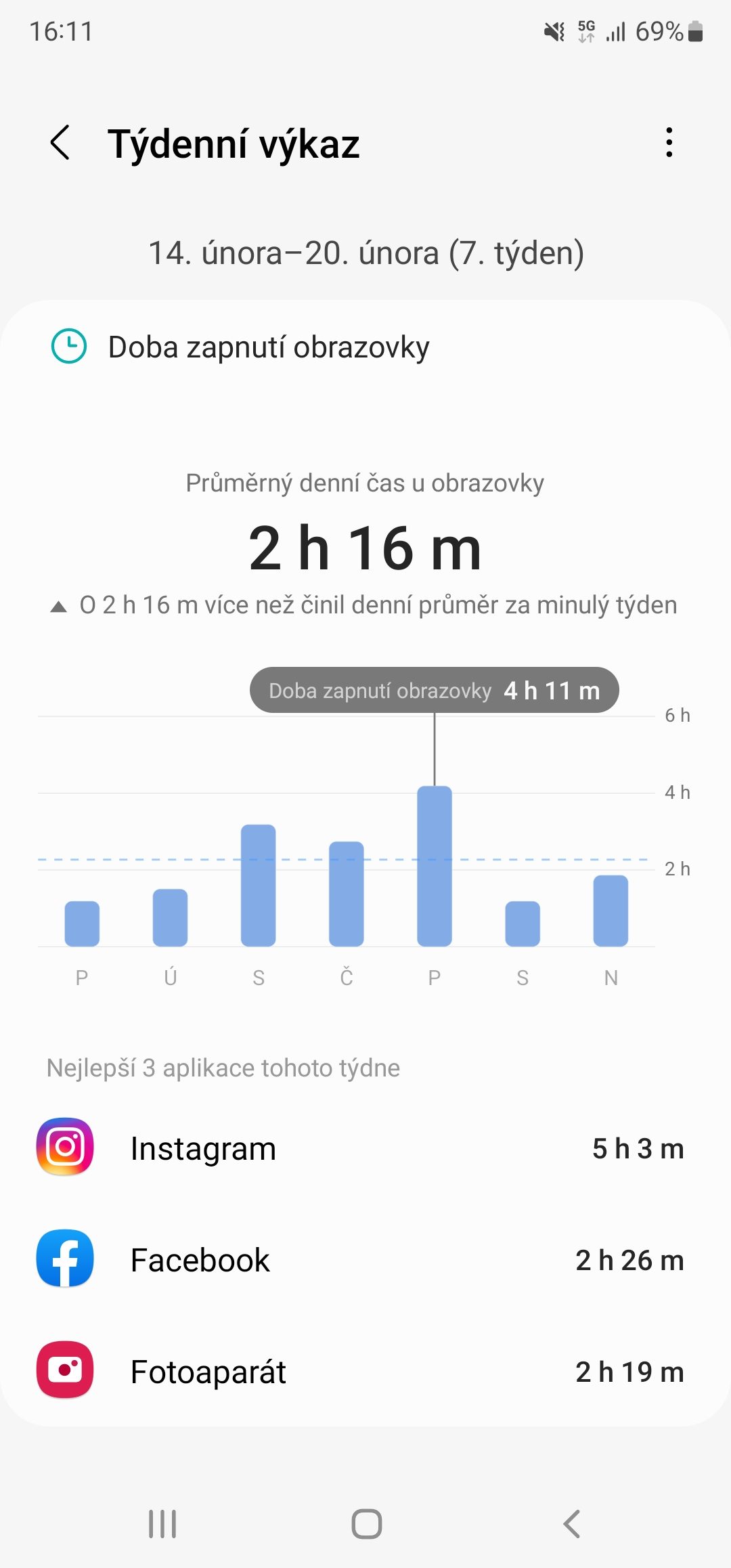The height and width of the screenshot is (1568, 731).
Task: Go back from Týdenní výkaz
Action: pos(60,143)
